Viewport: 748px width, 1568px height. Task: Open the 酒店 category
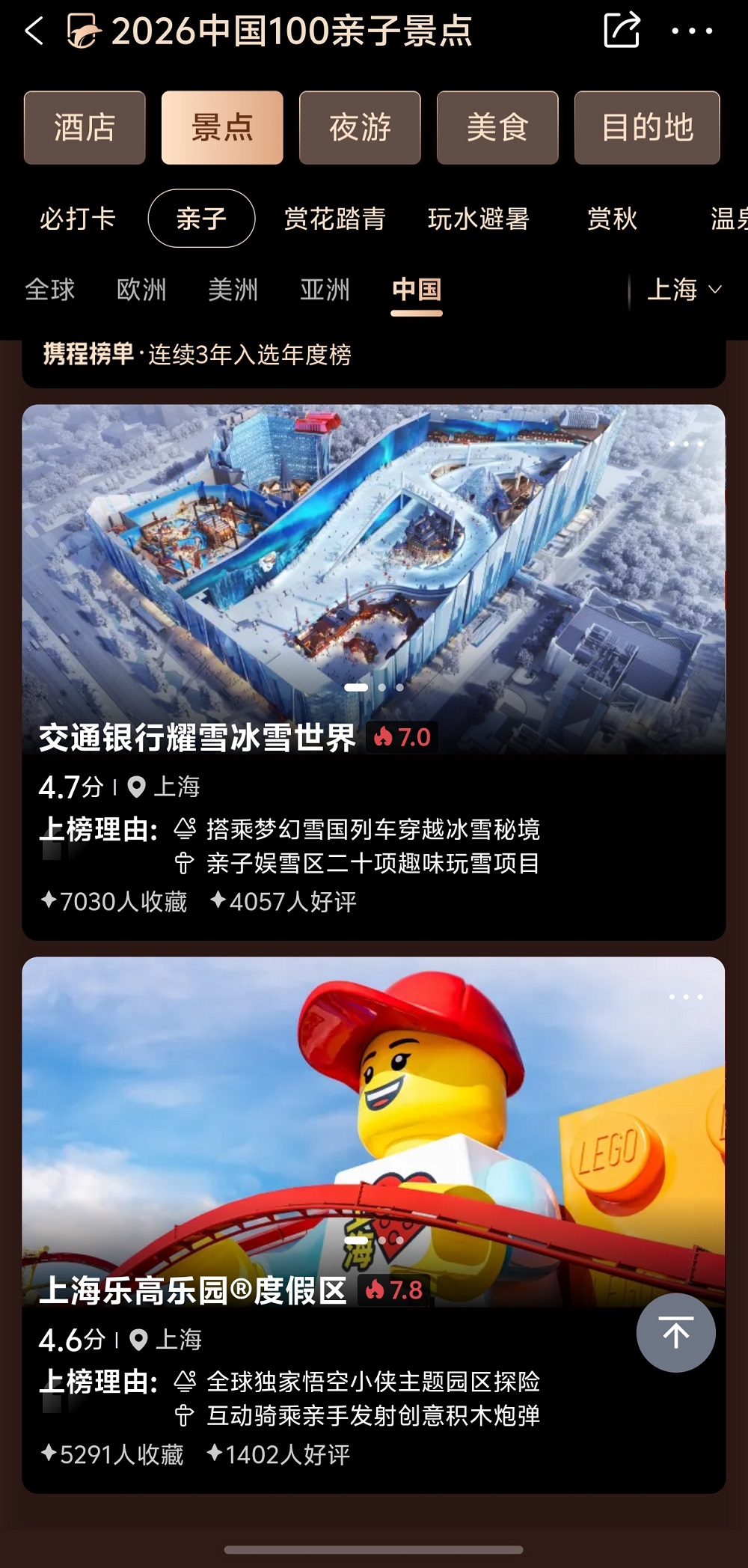click(x=84, y=127)
